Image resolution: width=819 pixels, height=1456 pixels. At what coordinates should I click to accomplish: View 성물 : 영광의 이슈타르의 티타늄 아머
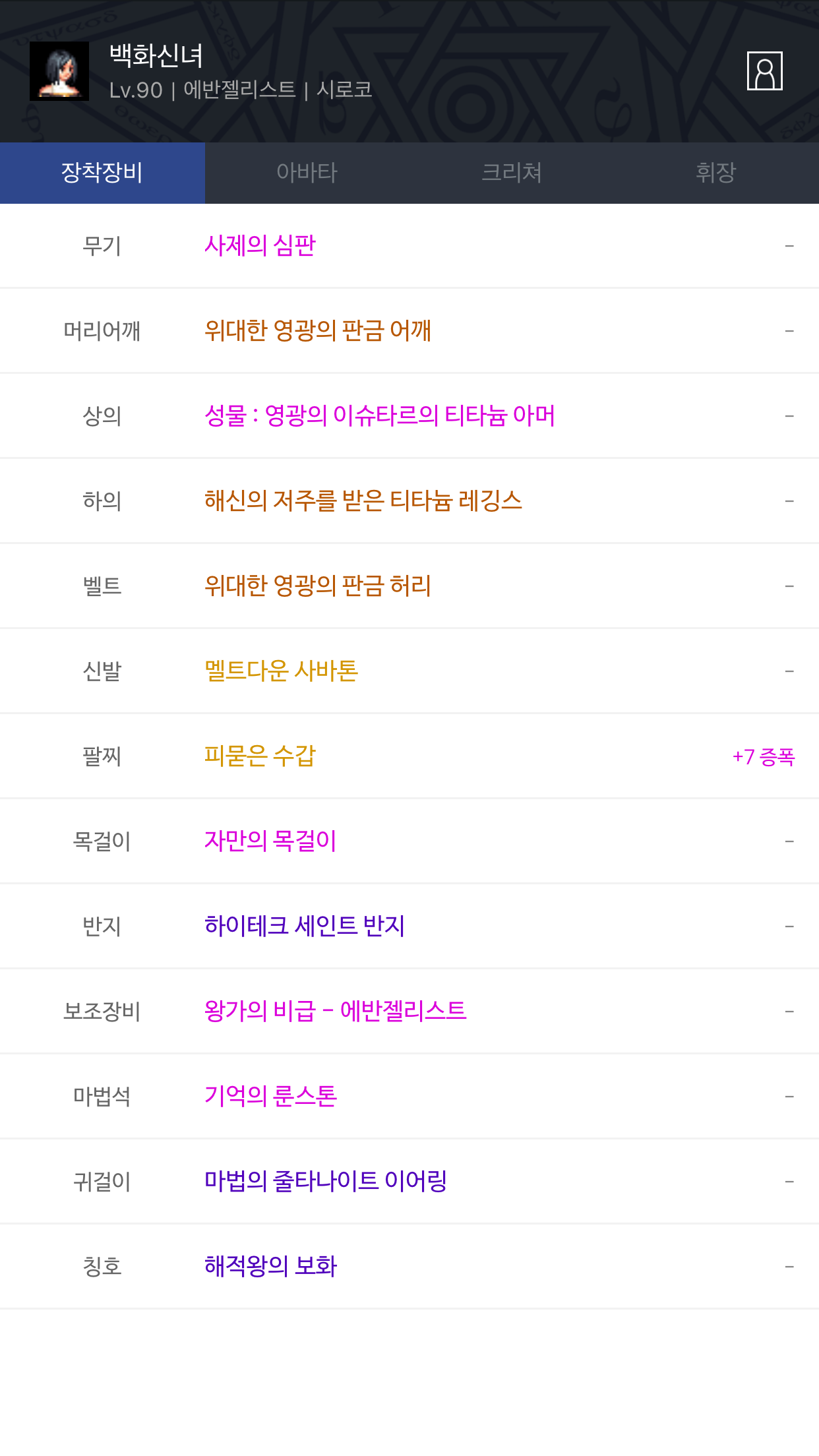click(x=380, y=415)
